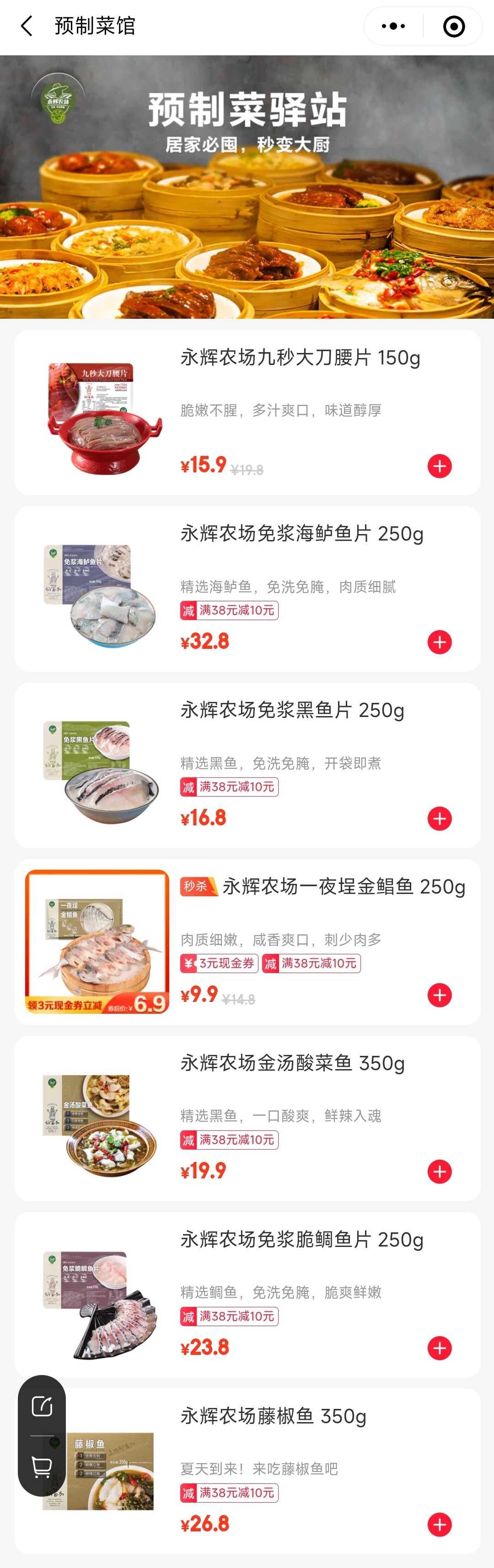Go back from 预制菜馆 page
Screen dimensions: 494x1568
[26, 26]
